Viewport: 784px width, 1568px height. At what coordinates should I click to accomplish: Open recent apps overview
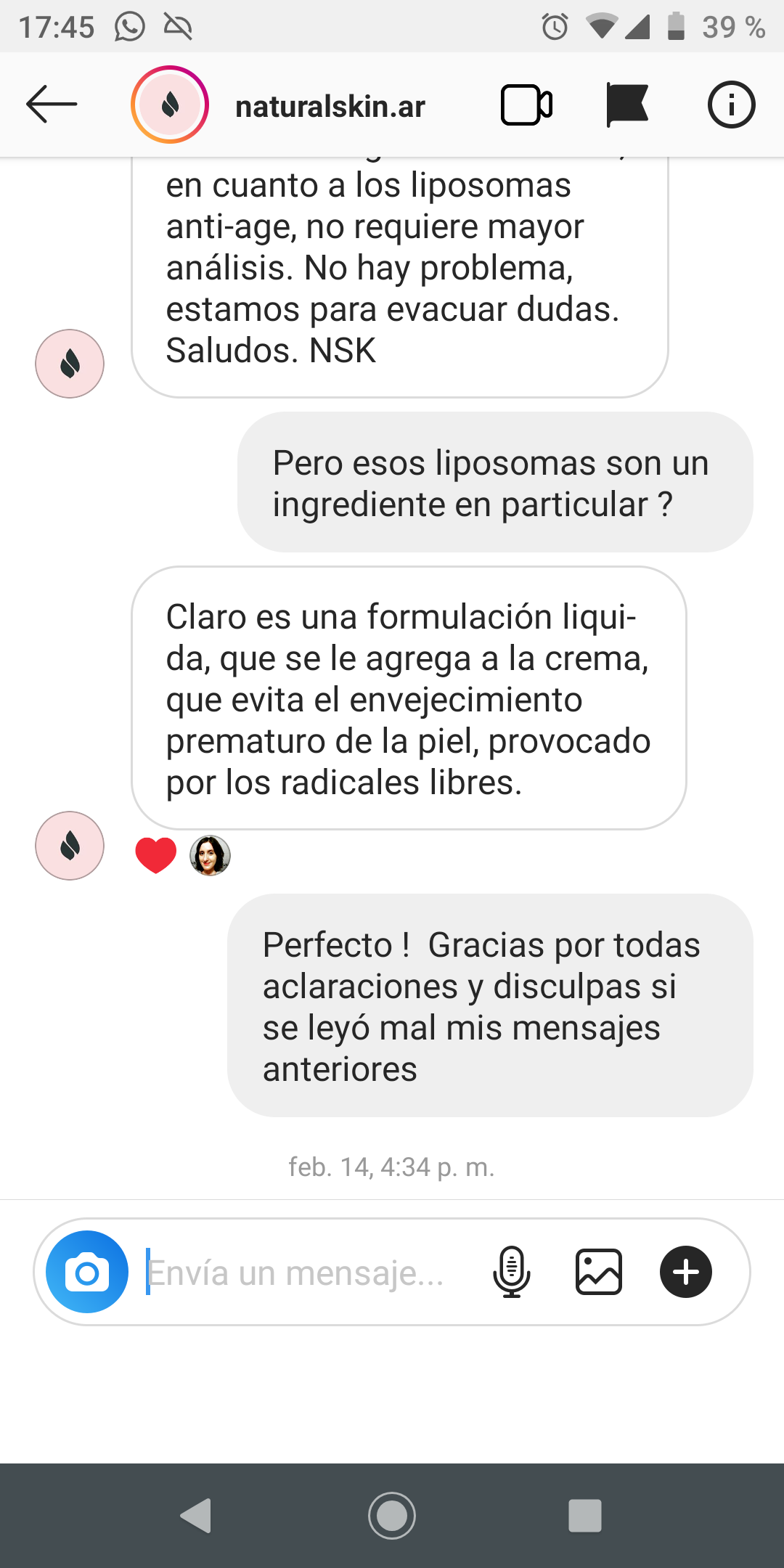click(585, 1516)
